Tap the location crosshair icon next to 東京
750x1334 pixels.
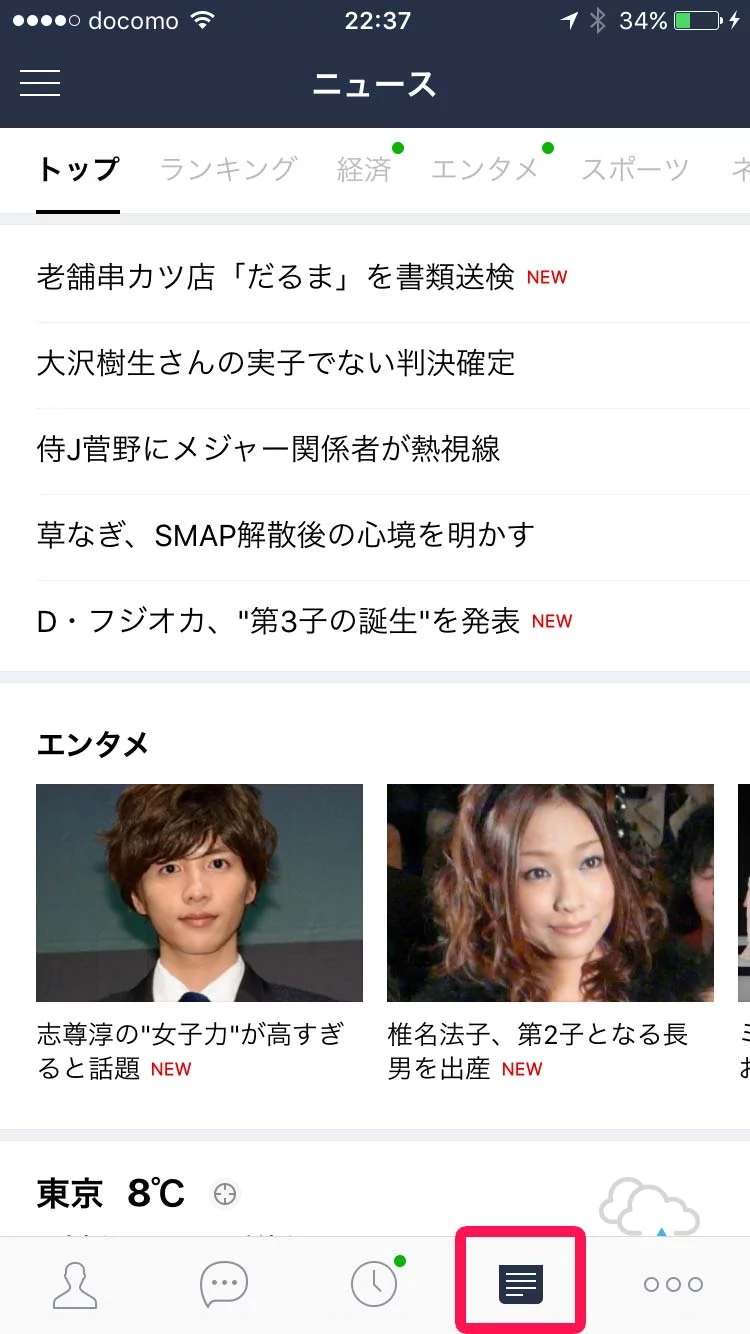tap(225, 1194)
